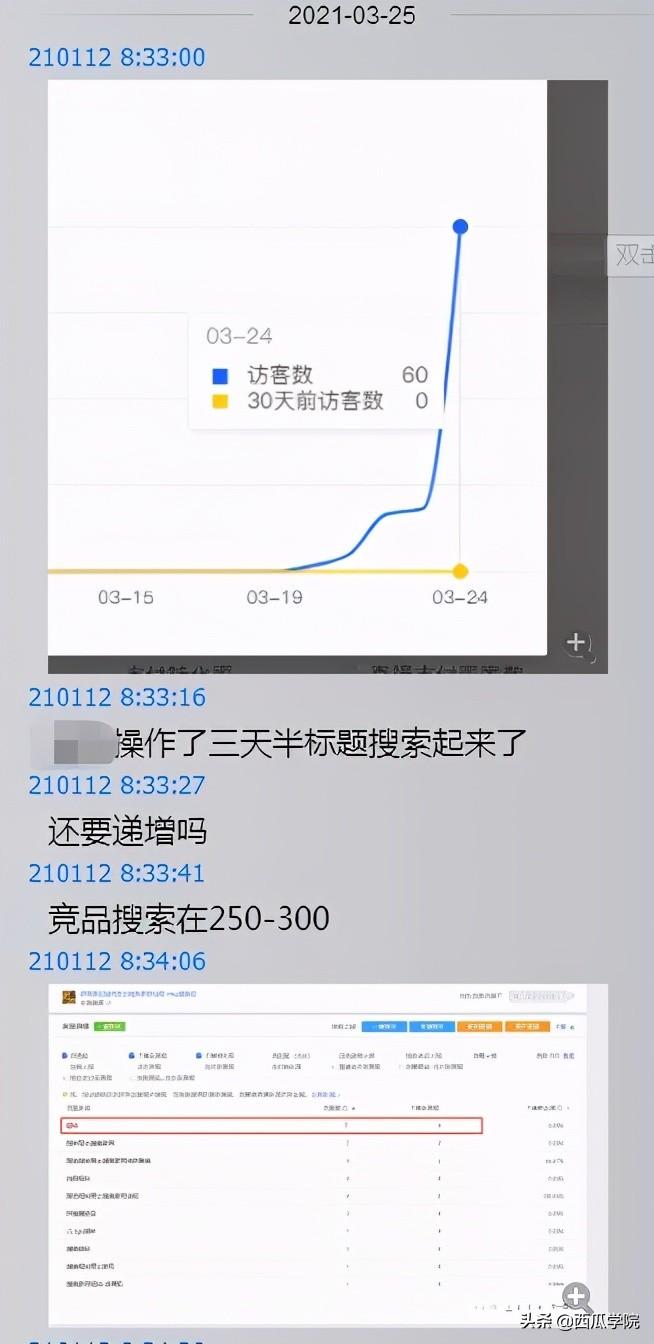Image resolution: width=654 pixels, height=1344 pixels.
Task: Open the visitor count chart image
Action: (x=327, y=376)
